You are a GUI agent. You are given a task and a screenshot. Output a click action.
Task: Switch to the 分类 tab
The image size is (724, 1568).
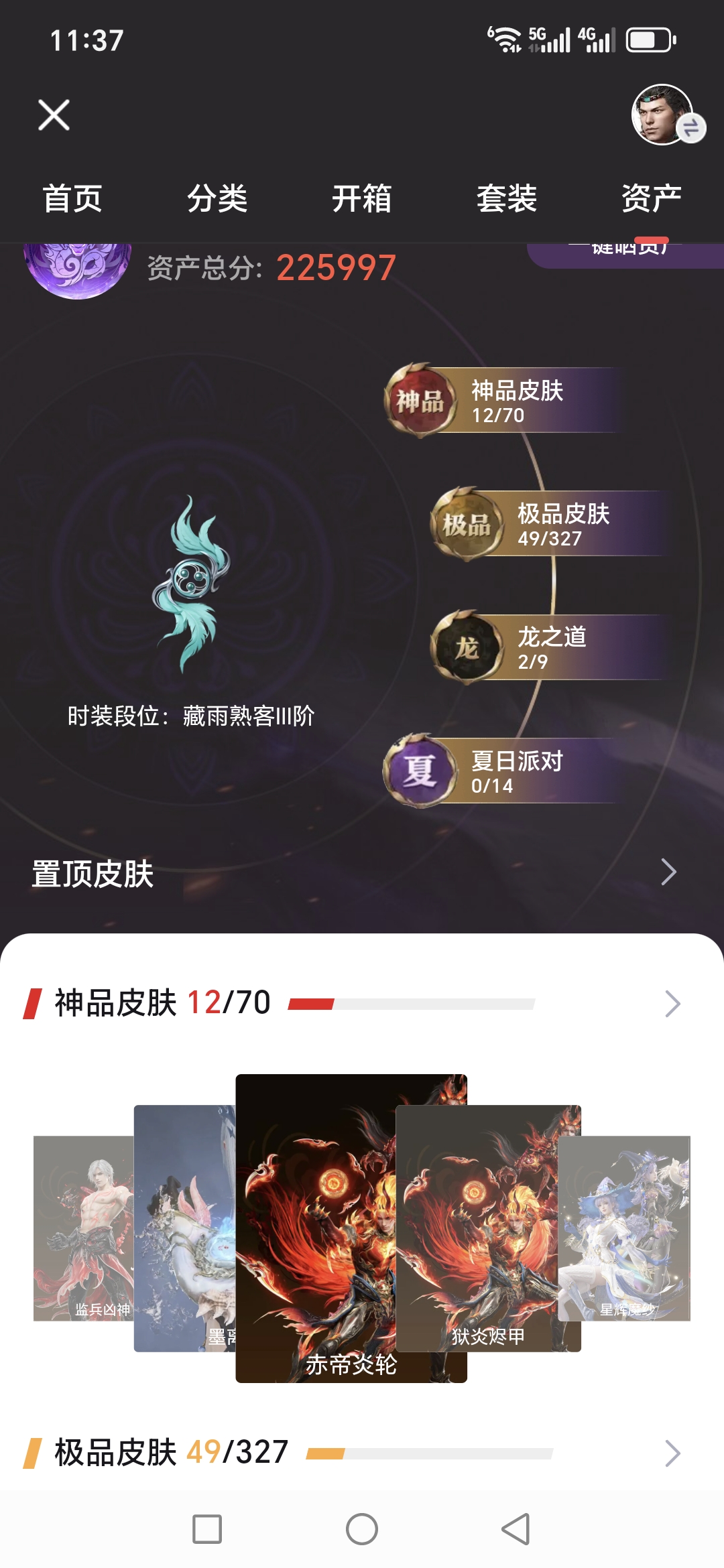click(217, 199)
